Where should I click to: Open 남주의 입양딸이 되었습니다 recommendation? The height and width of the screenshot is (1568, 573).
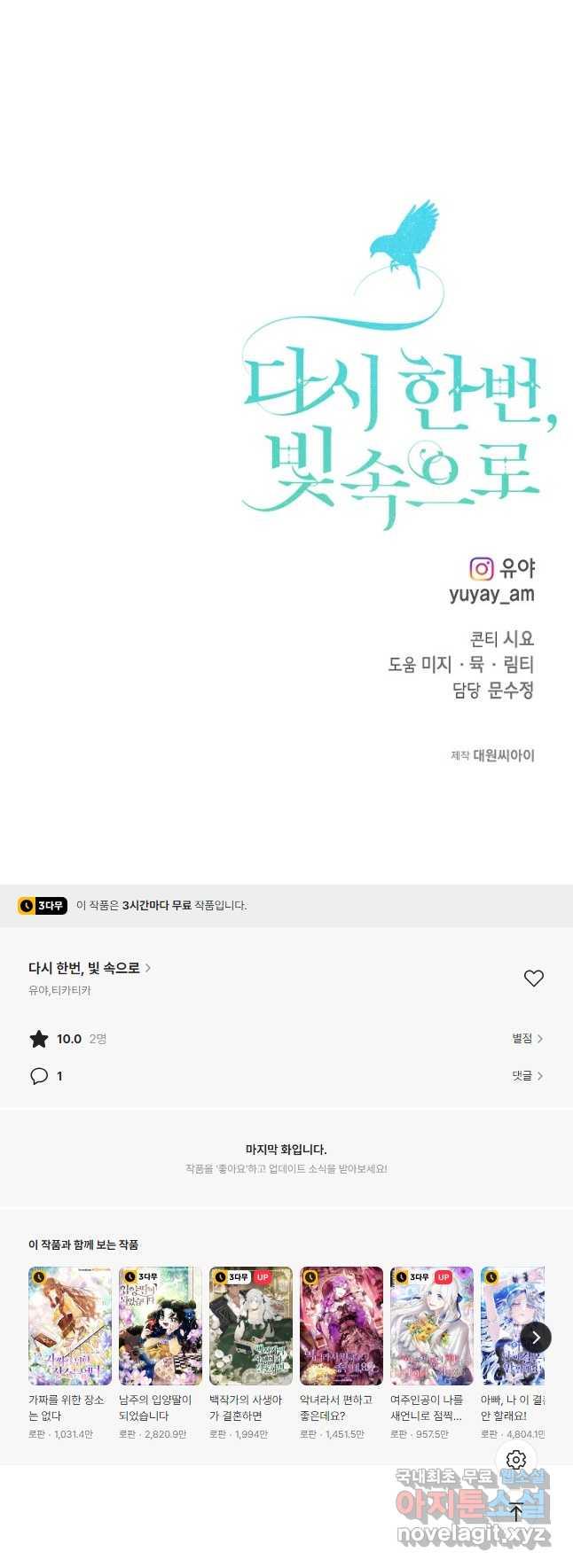pyautogui.click(x=161, y=1326)
